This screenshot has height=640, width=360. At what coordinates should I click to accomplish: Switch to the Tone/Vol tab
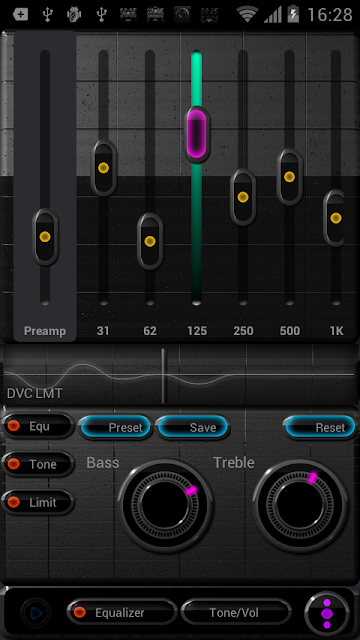[236, 613]
